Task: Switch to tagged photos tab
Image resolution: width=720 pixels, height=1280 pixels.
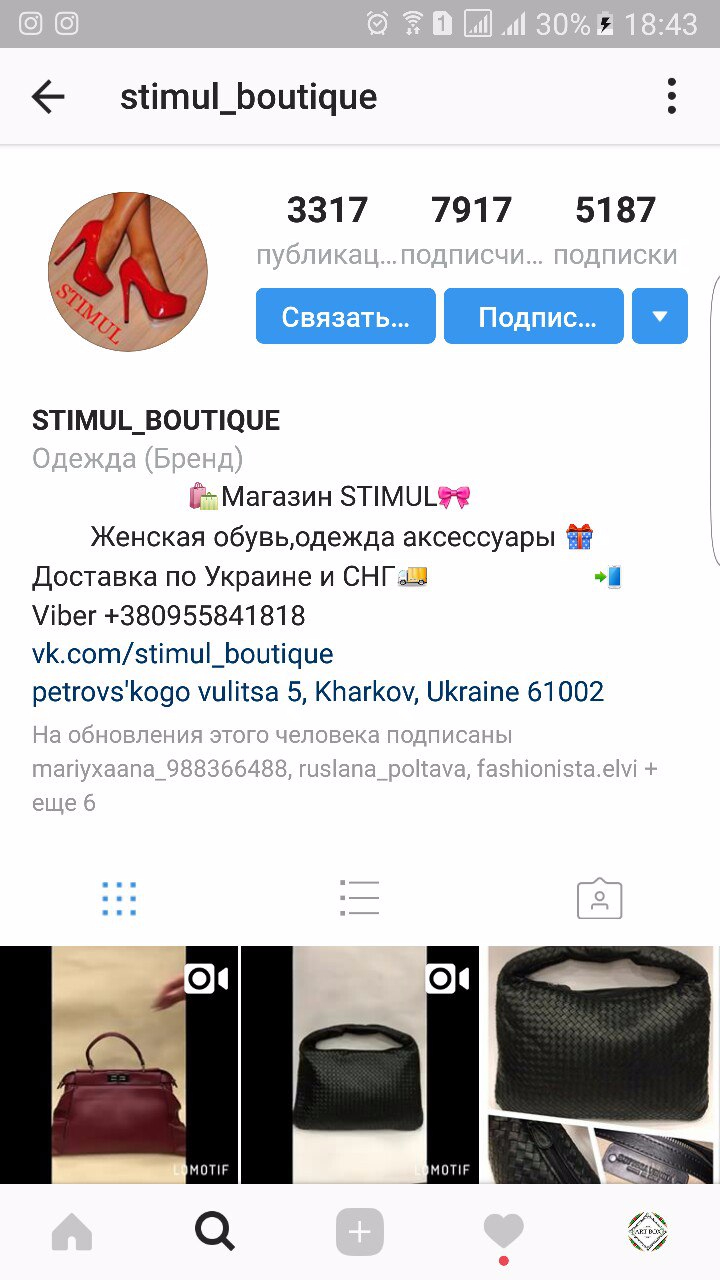Action: (599, 898)
